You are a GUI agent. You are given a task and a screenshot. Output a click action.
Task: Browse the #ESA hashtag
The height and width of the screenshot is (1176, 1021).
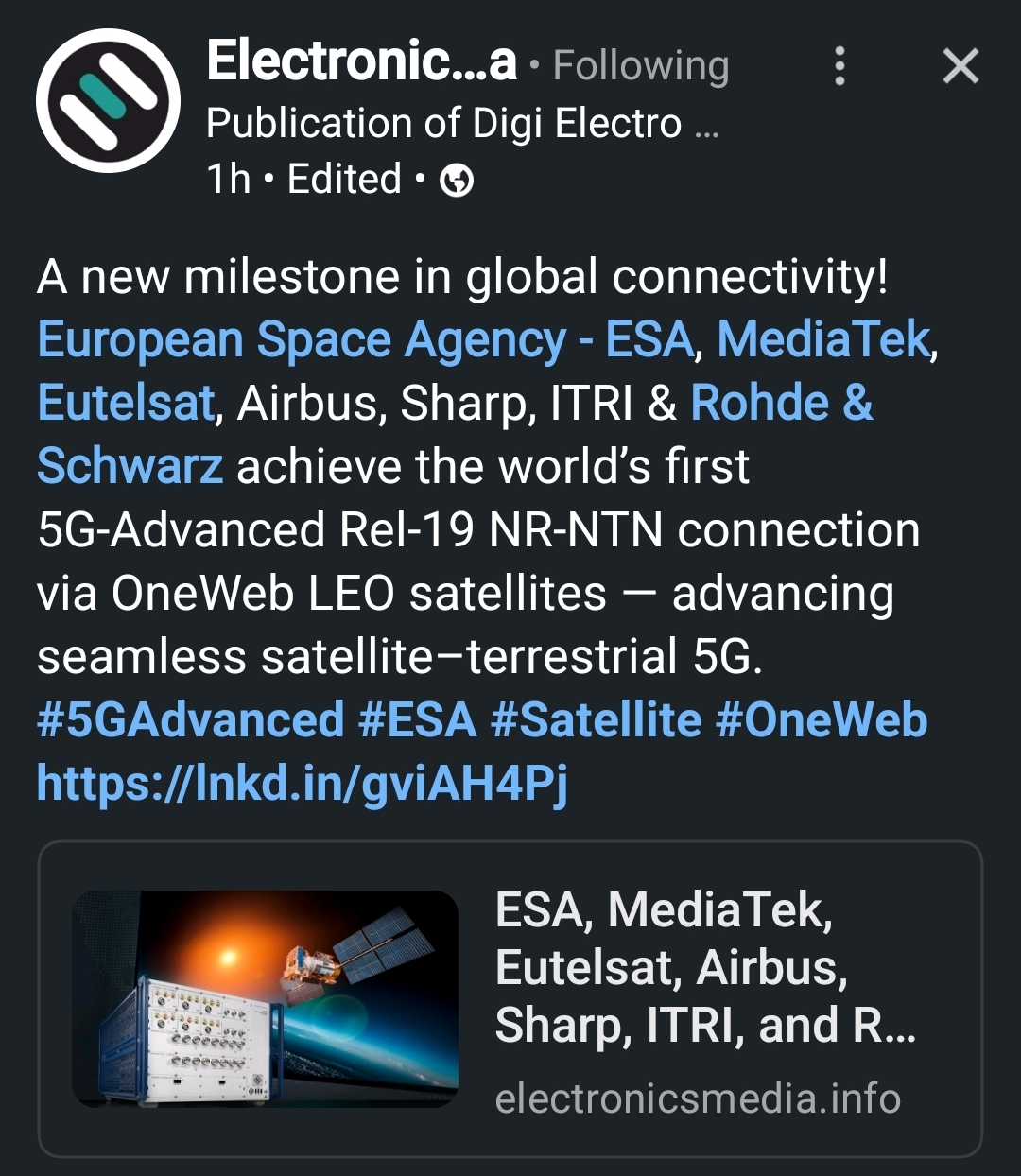[418, 720]
